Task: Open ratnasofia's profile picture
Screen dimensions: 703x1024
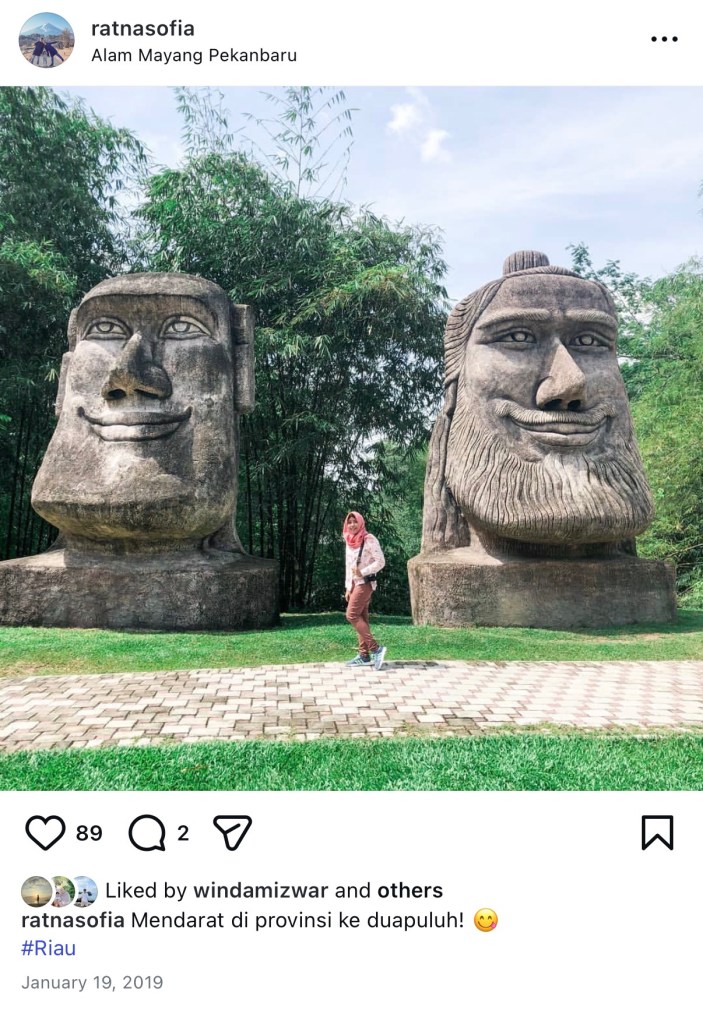Action: 46,40
